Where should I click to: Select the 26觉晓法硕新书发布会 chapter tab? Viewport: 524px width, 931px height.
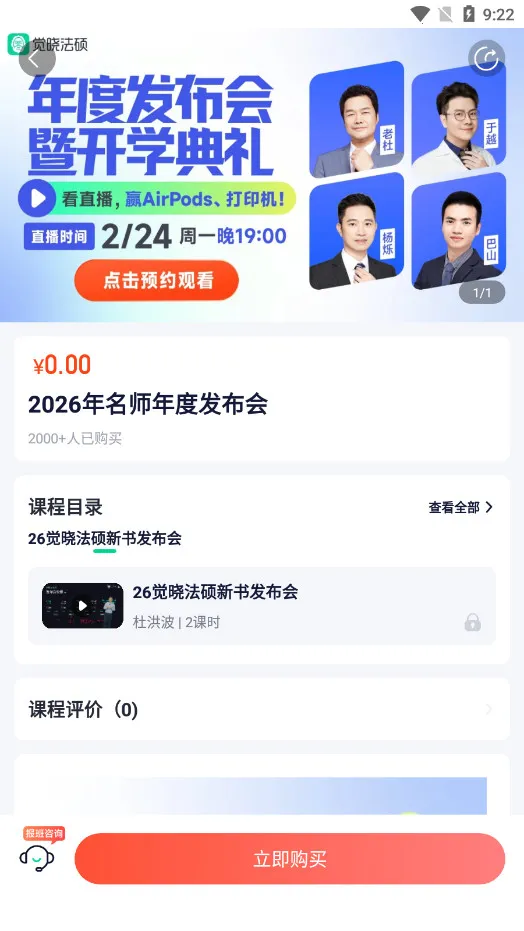click(104, 539)
